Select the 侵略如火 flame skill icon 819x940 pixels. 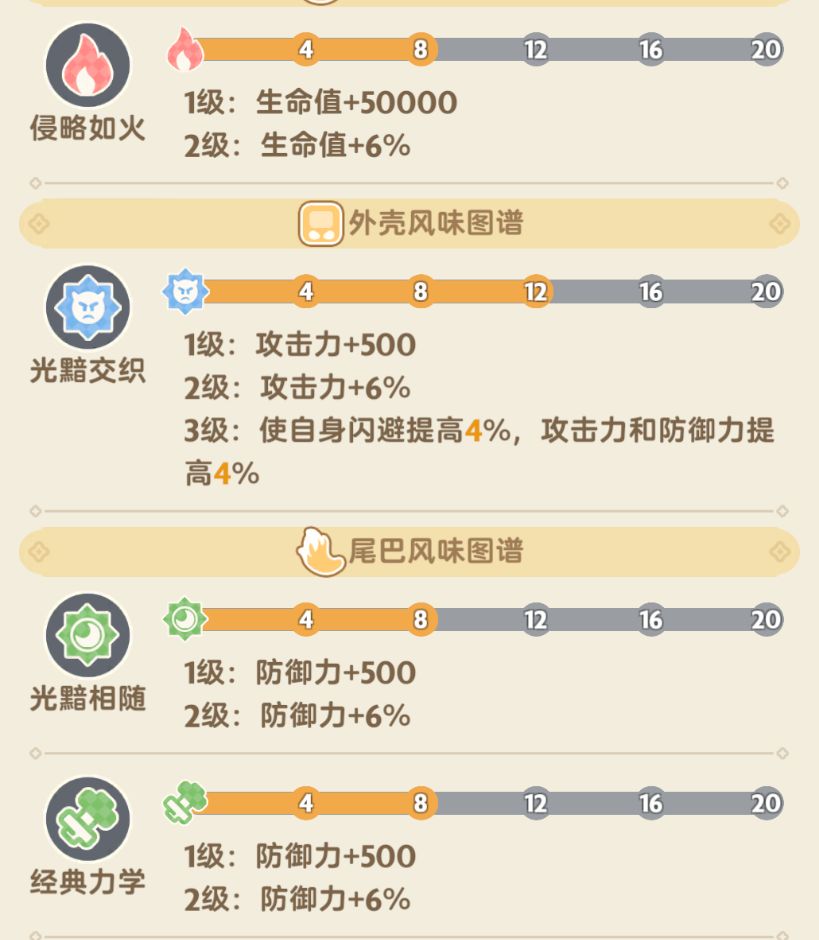[87, 67]
